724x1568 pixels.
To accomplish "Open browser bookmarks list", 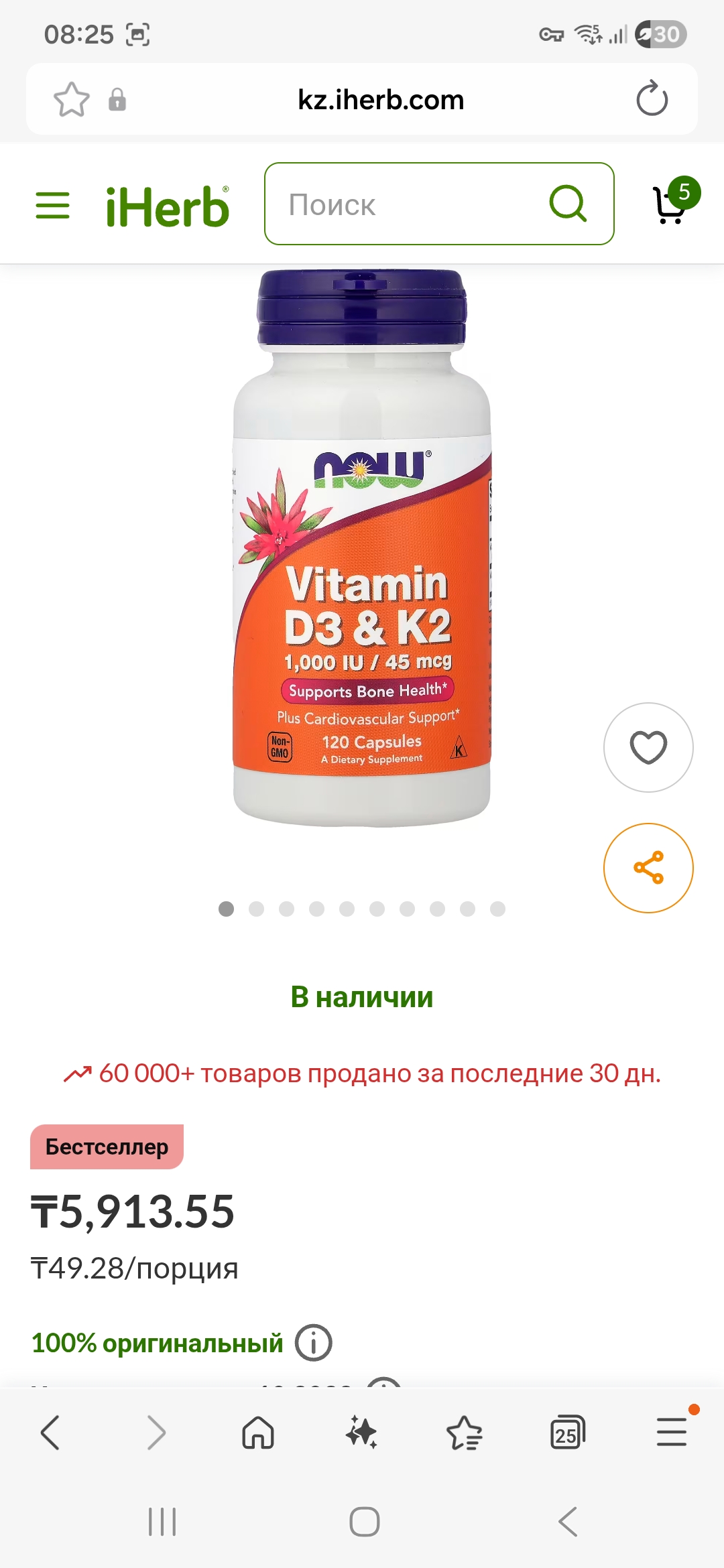I will click(464, 1433).
